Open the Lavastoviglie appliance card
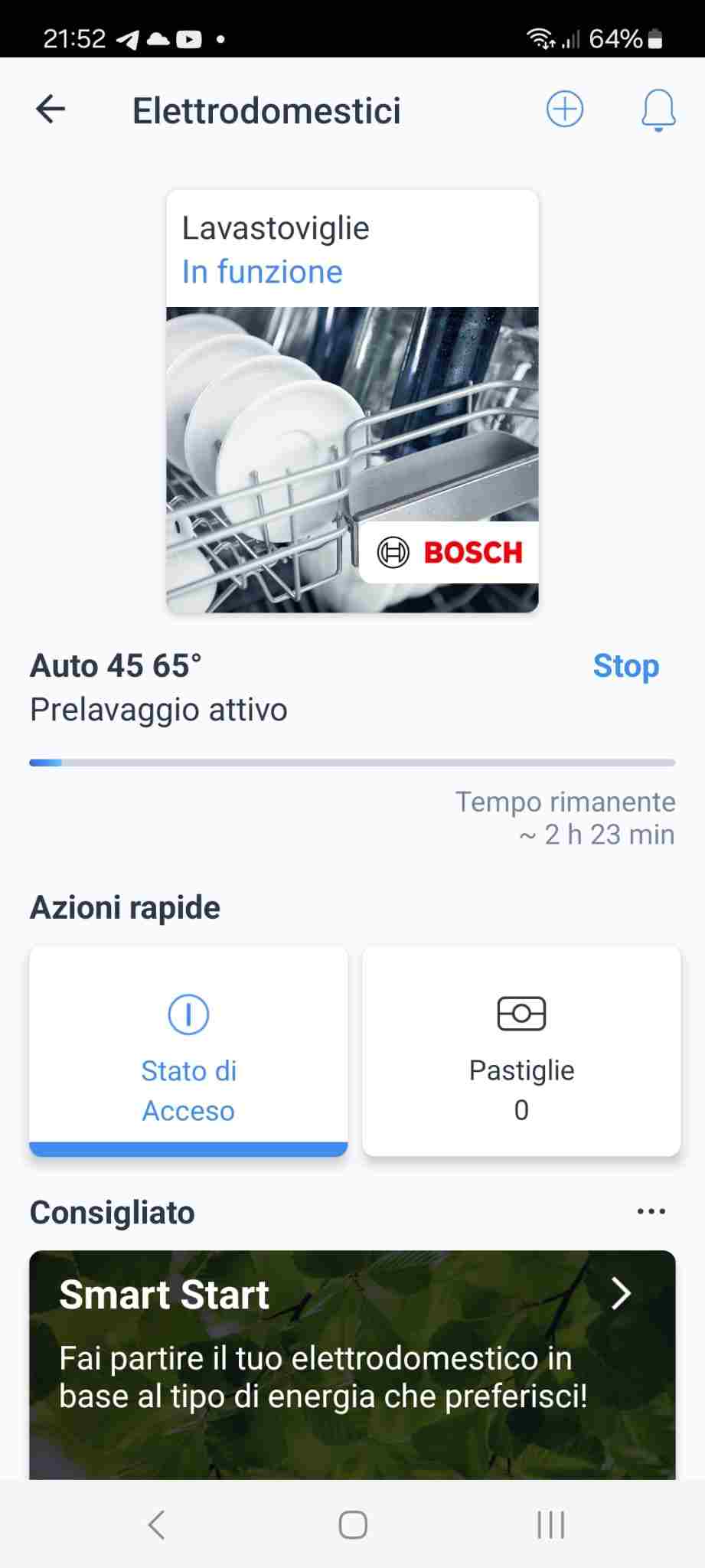Screen dimensions: 705x1568 [x=352, y=401]
